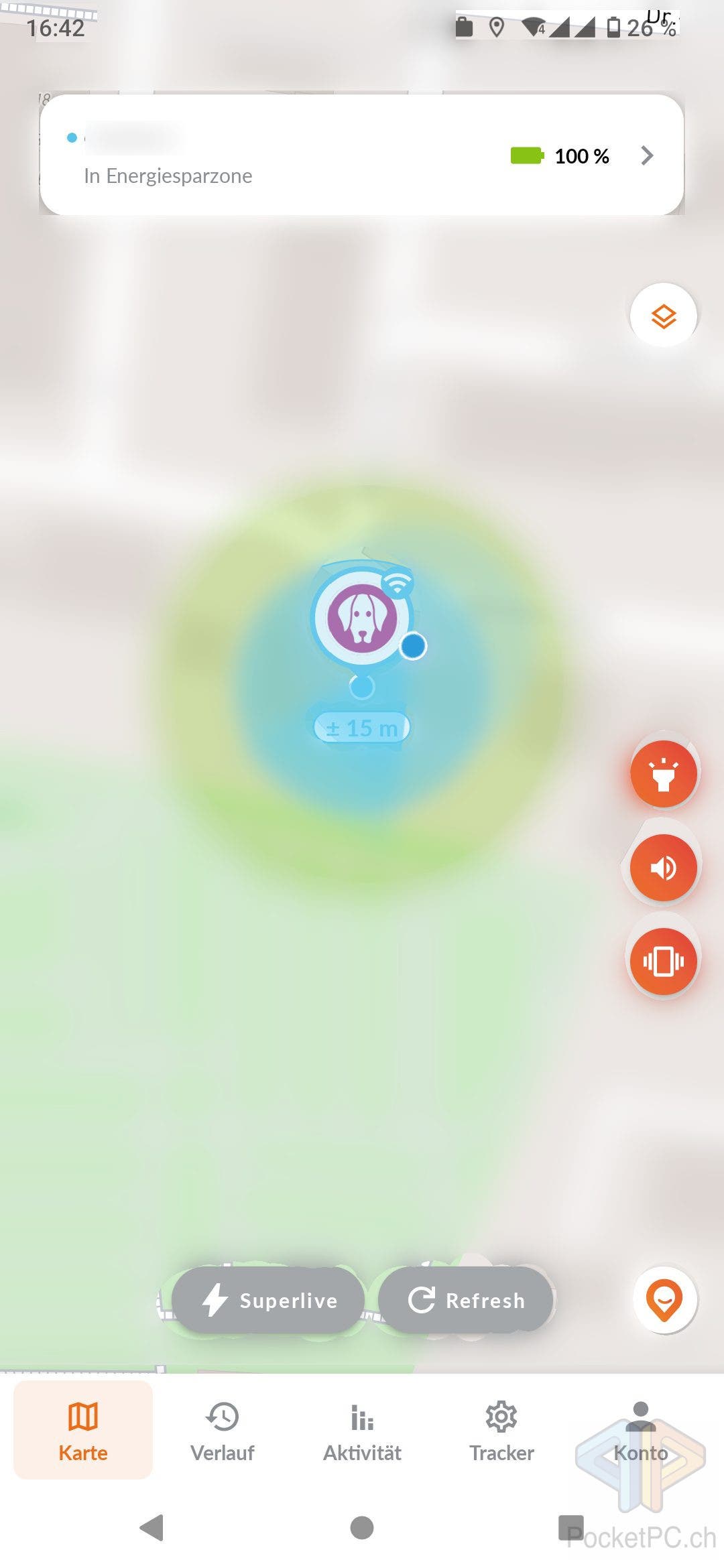Select the Karte tab
The width and height of the screenshot is (724, 1568).
coord(83,1430)
